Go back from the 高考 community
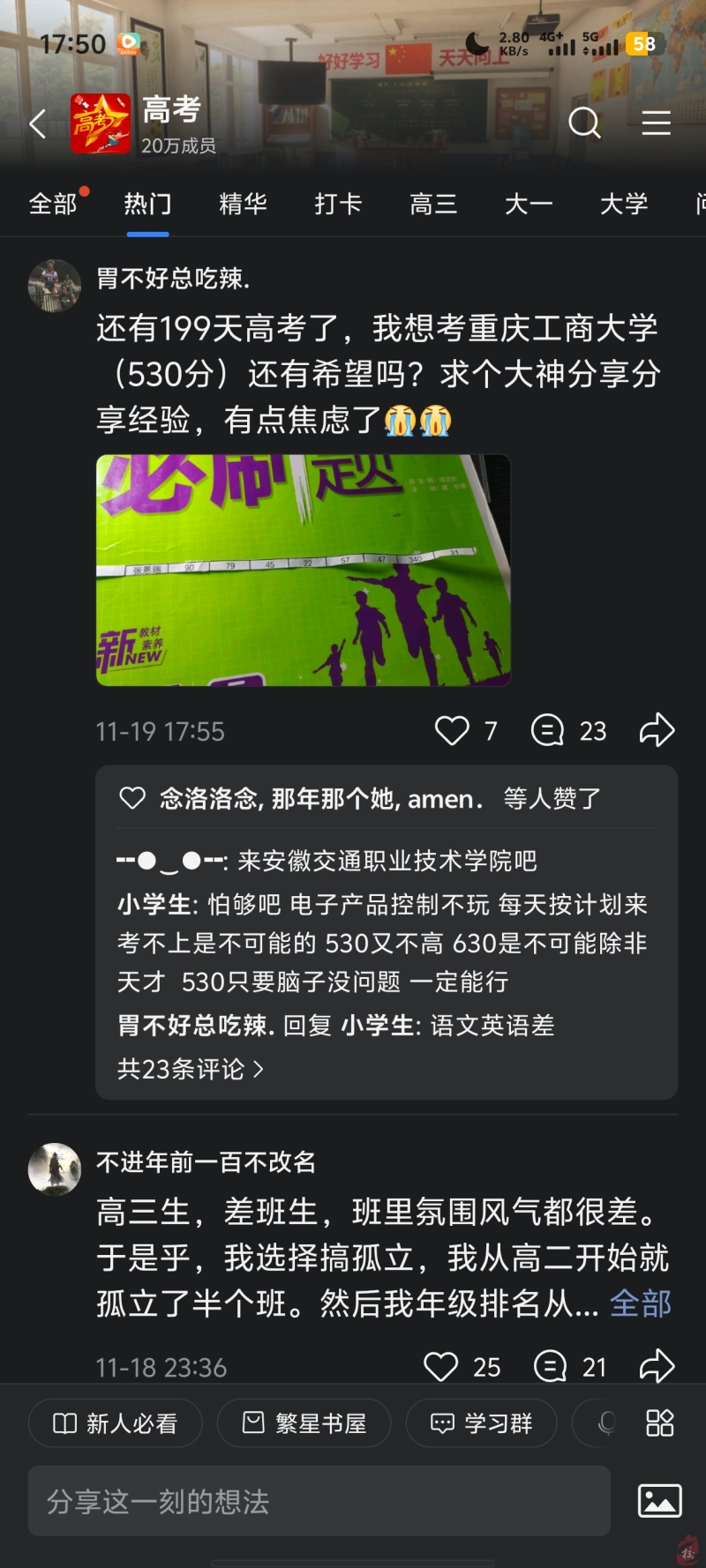This screenshot has width=706, height=1568. (37, 123)
